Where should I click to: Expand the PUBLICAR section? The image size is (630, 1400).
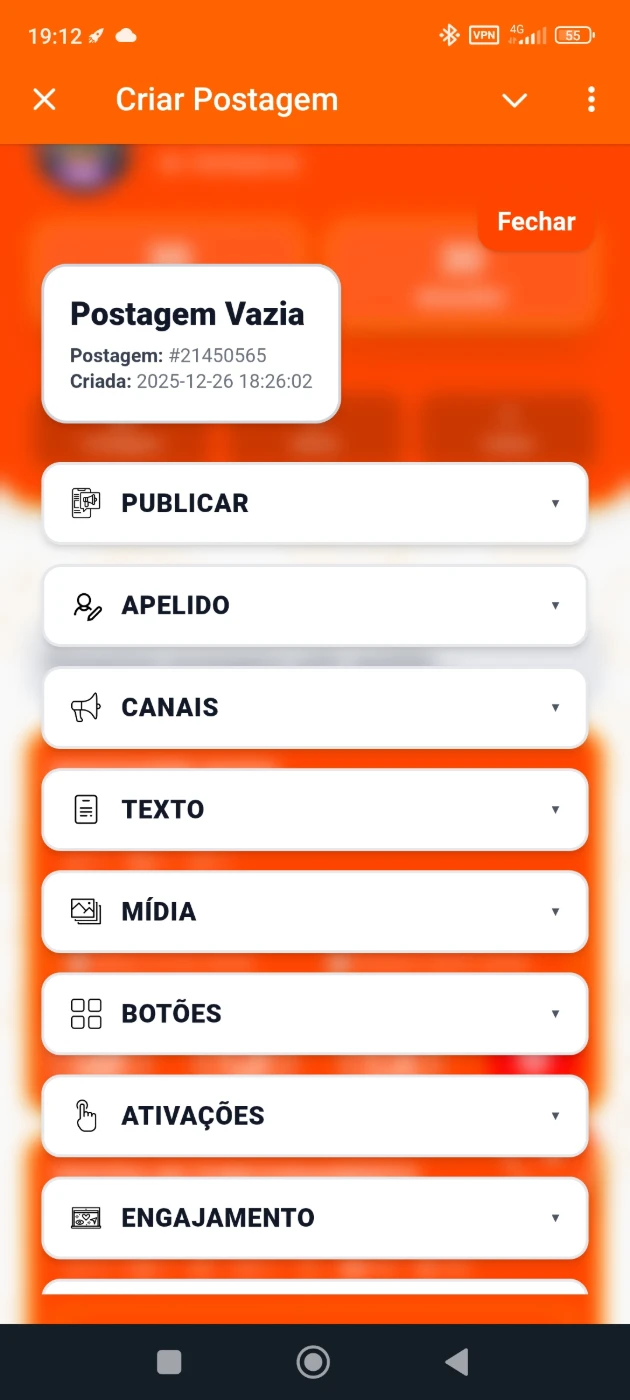tap(314, 503)
